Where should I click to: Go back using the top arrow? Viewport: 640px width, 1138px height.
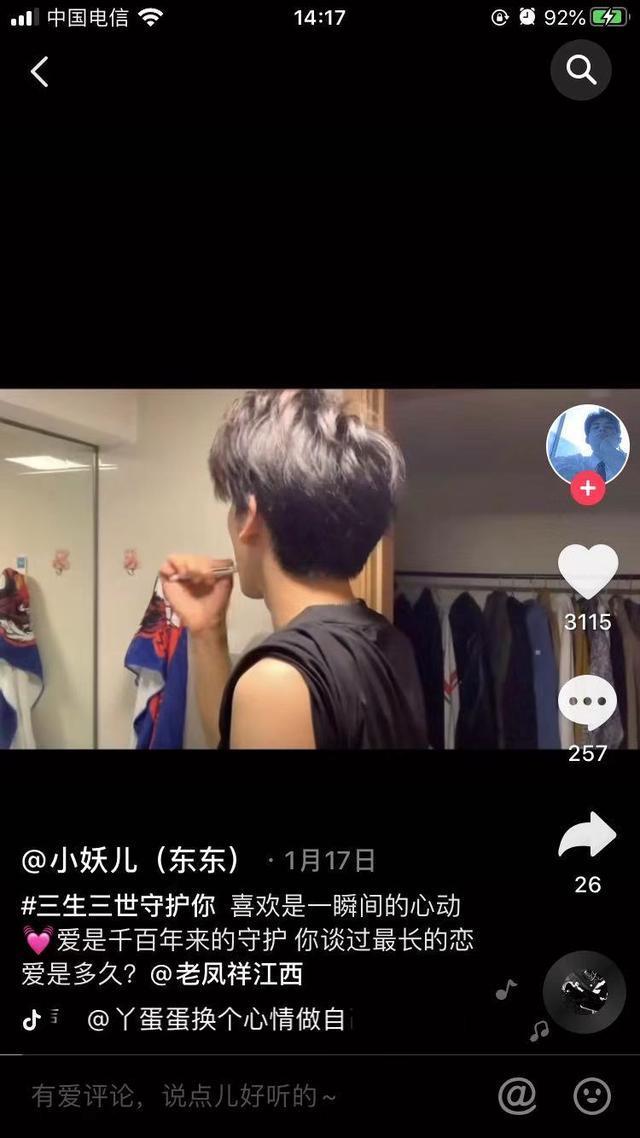[x=40, y=72]
